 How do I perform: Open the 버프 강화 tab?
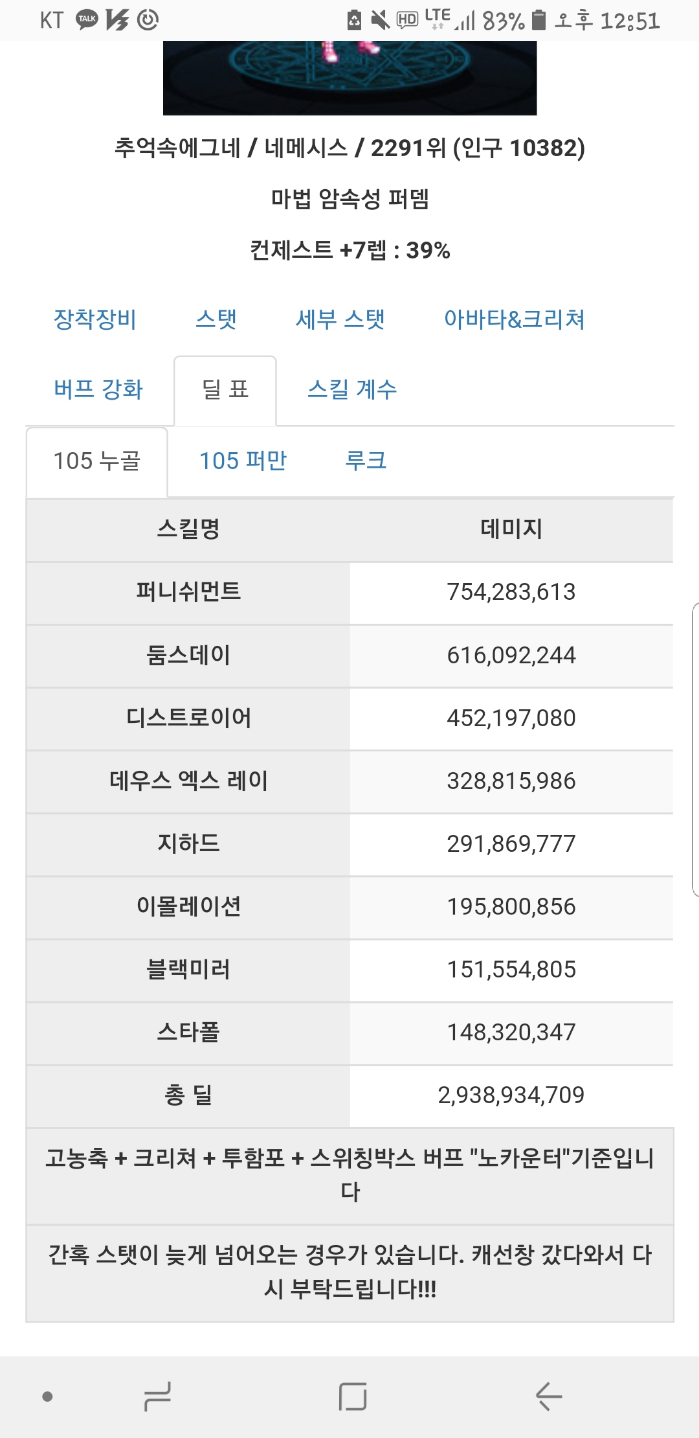(x=98, y=389)
